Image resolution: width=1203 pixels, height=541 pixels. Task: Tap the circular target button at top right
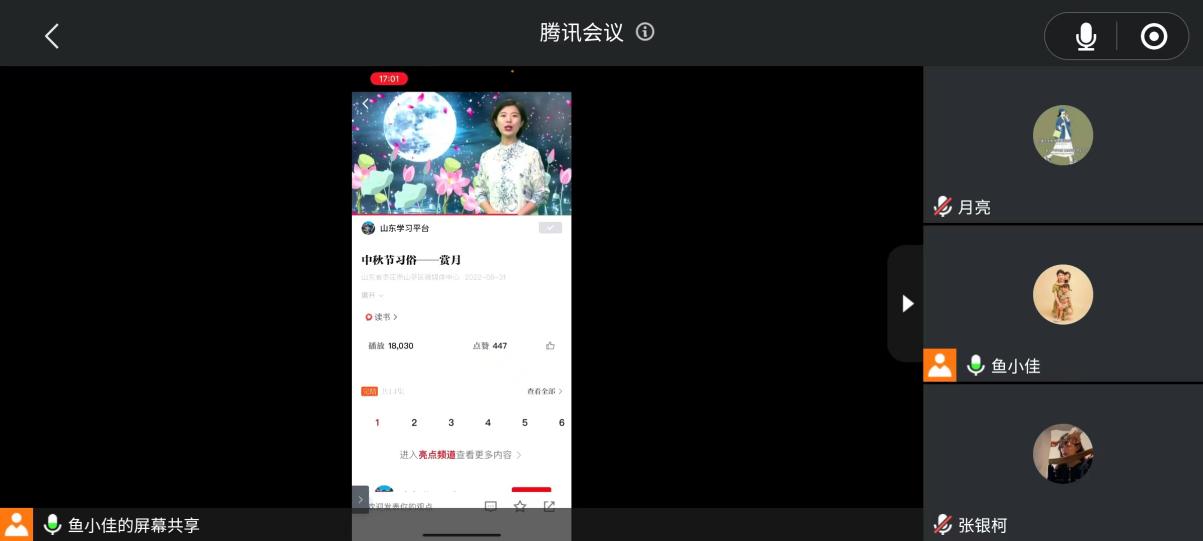(1153, 37)
